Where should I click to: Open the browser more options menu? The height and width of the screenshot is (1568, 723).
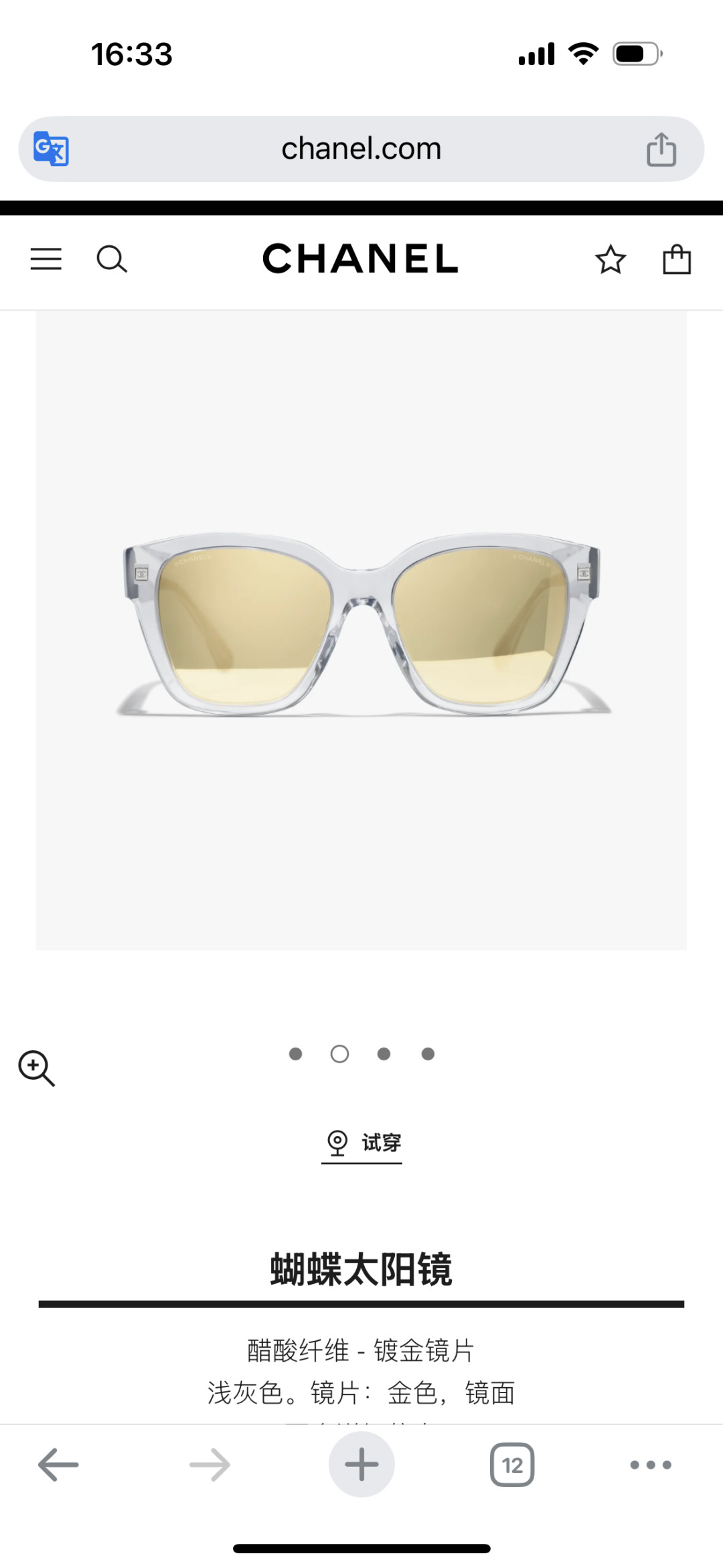click(x=650, y=1464)
